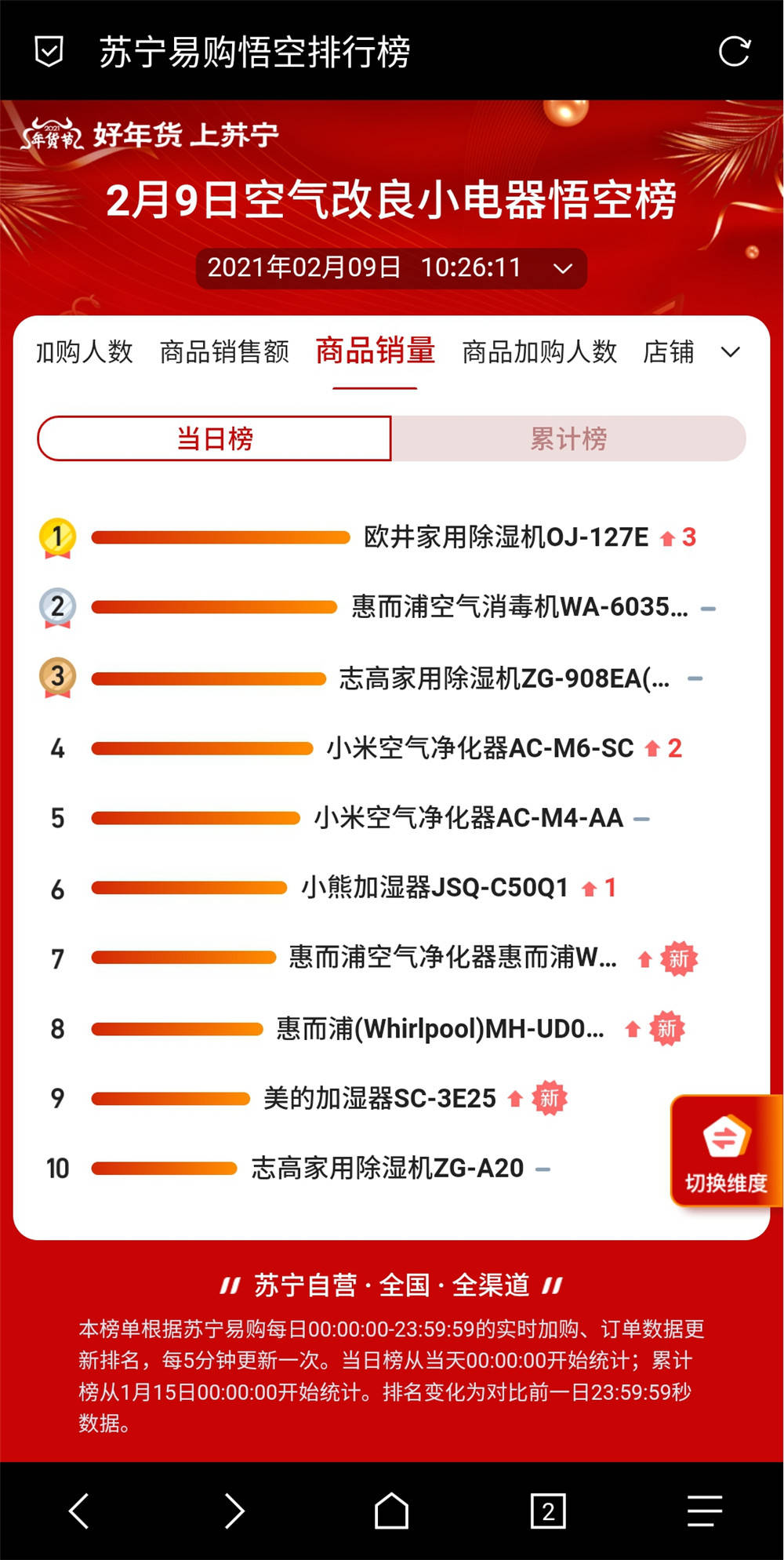
Task: Select the 当日榜 ranking
Action: (x=214, y=438)
